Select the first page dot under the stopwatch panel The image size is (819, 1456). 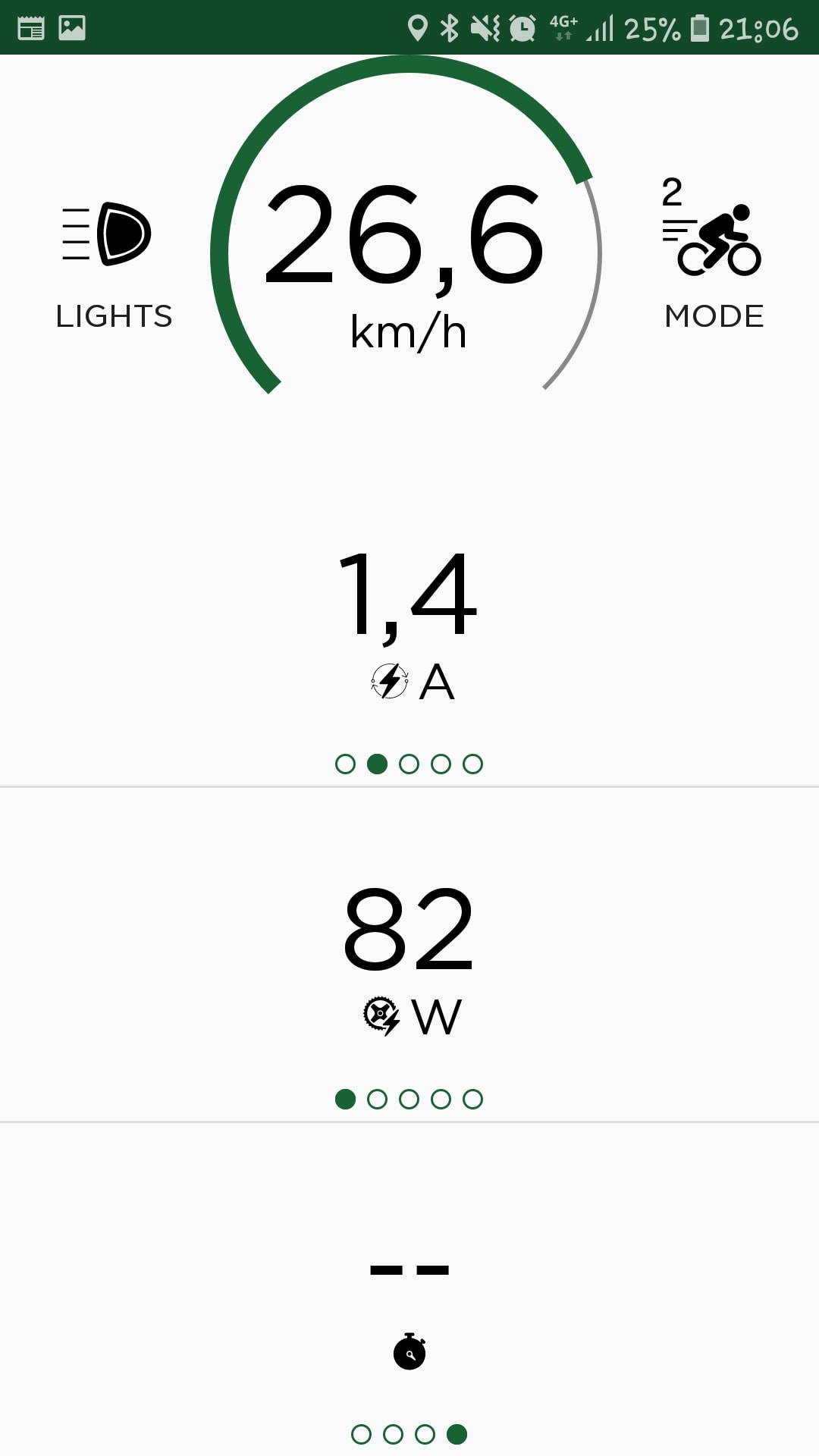click(x=361, y=1434)
